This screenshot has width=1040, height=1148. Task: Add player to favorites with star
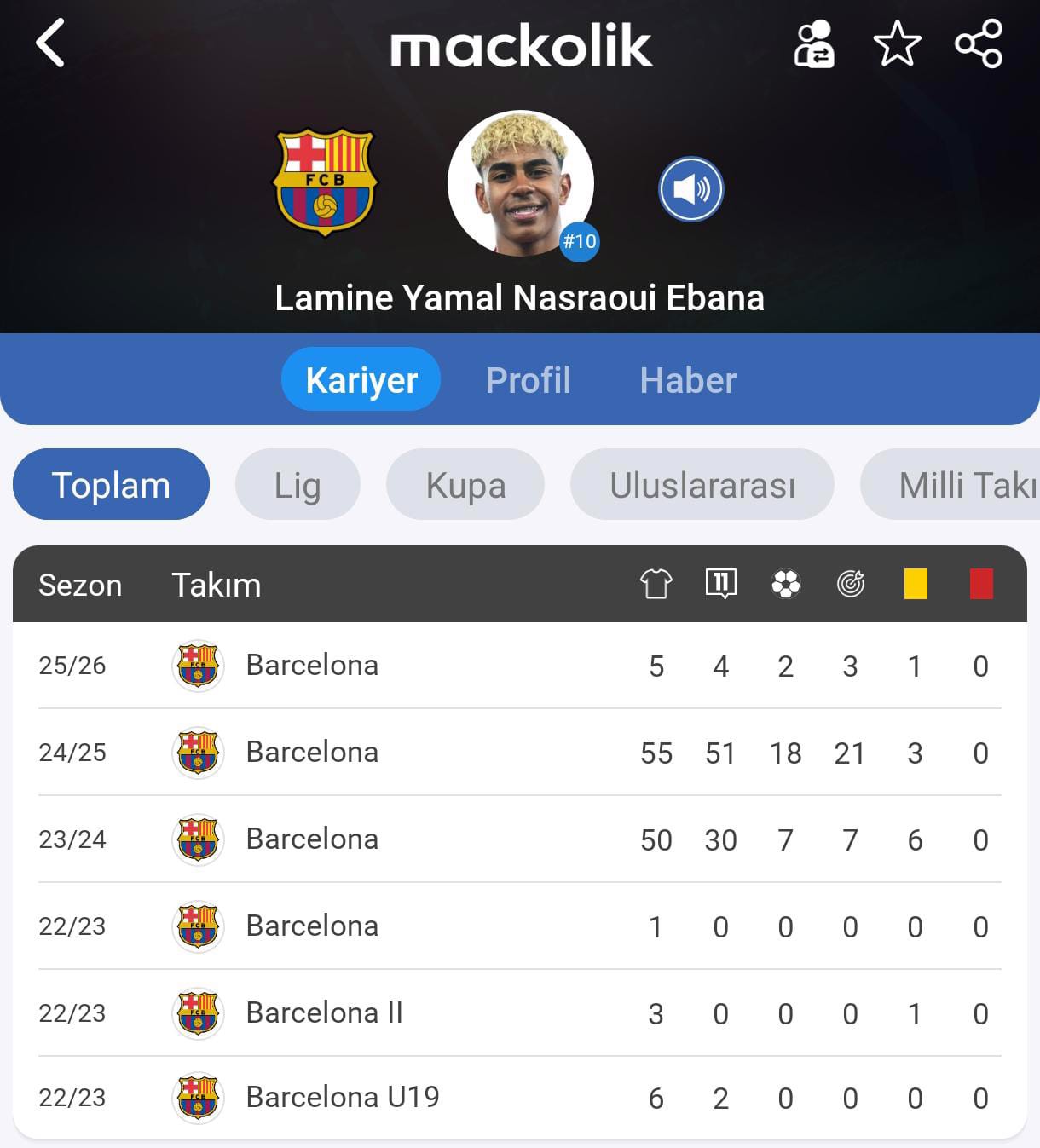897,44
